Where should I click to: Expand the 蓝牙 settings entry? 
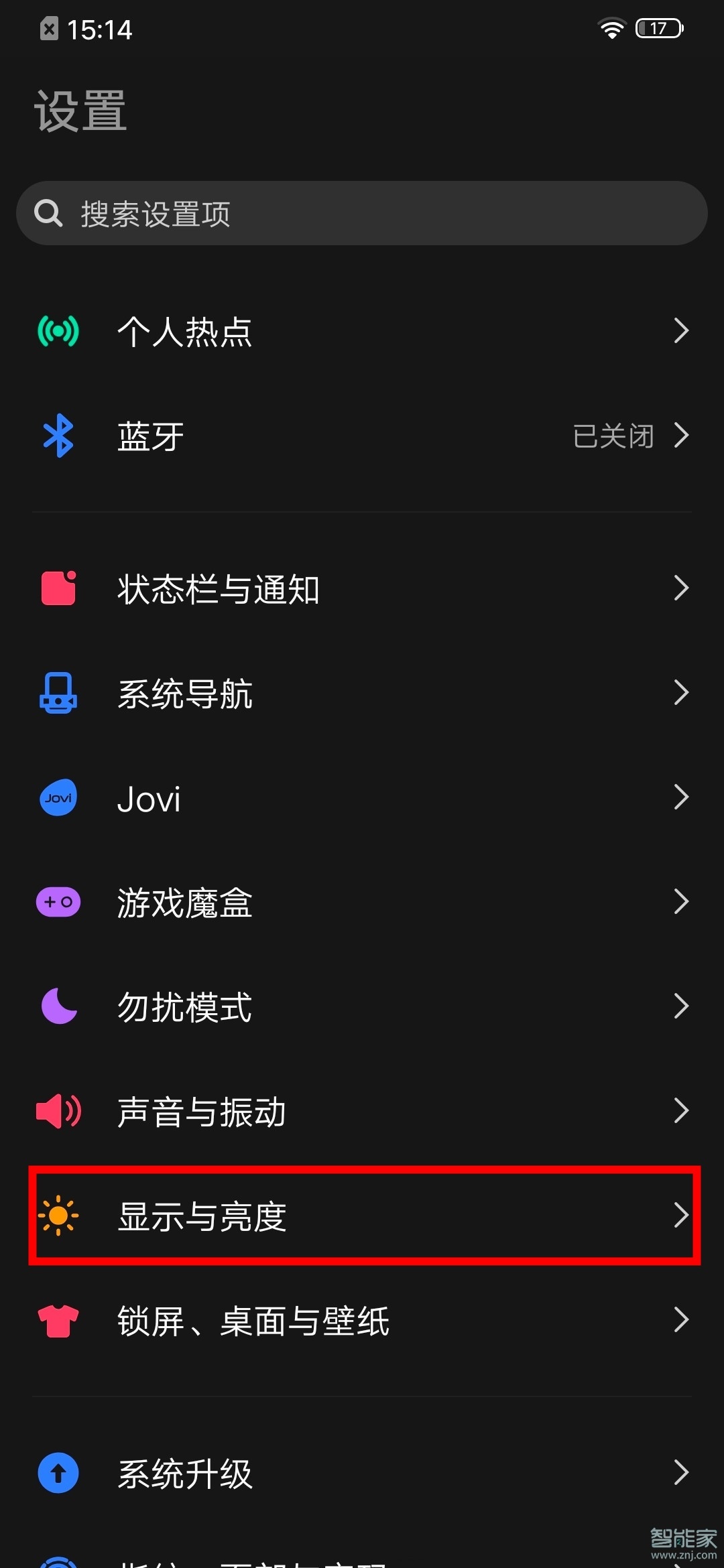pyautogui.click(x=362, y=434)
